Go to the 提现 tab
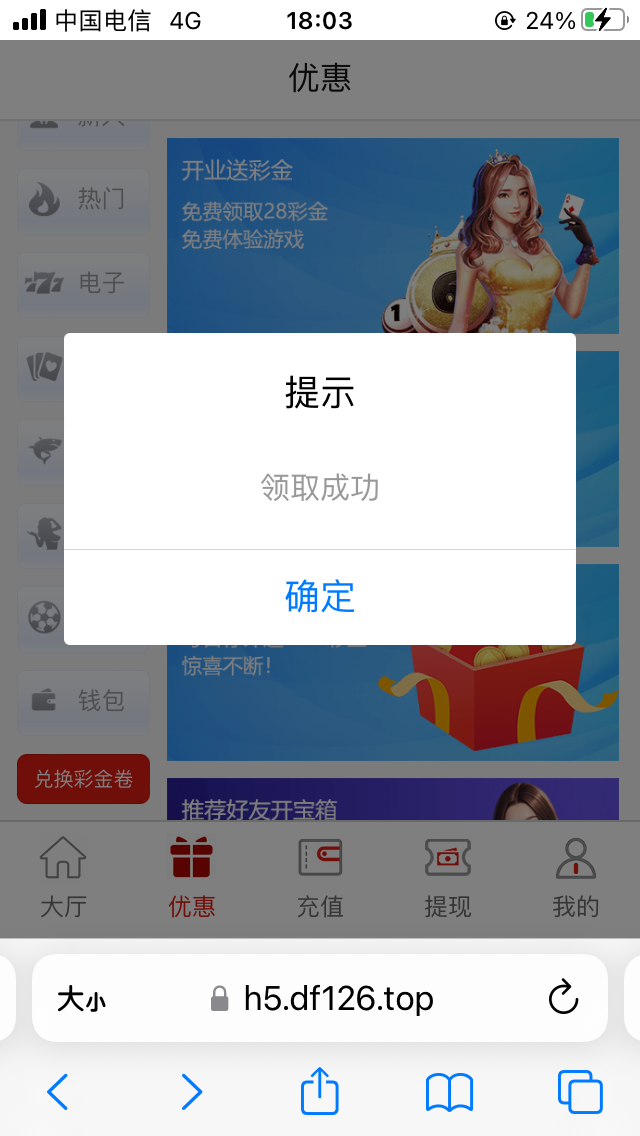The image size is (640, 1136). [447, 878]
